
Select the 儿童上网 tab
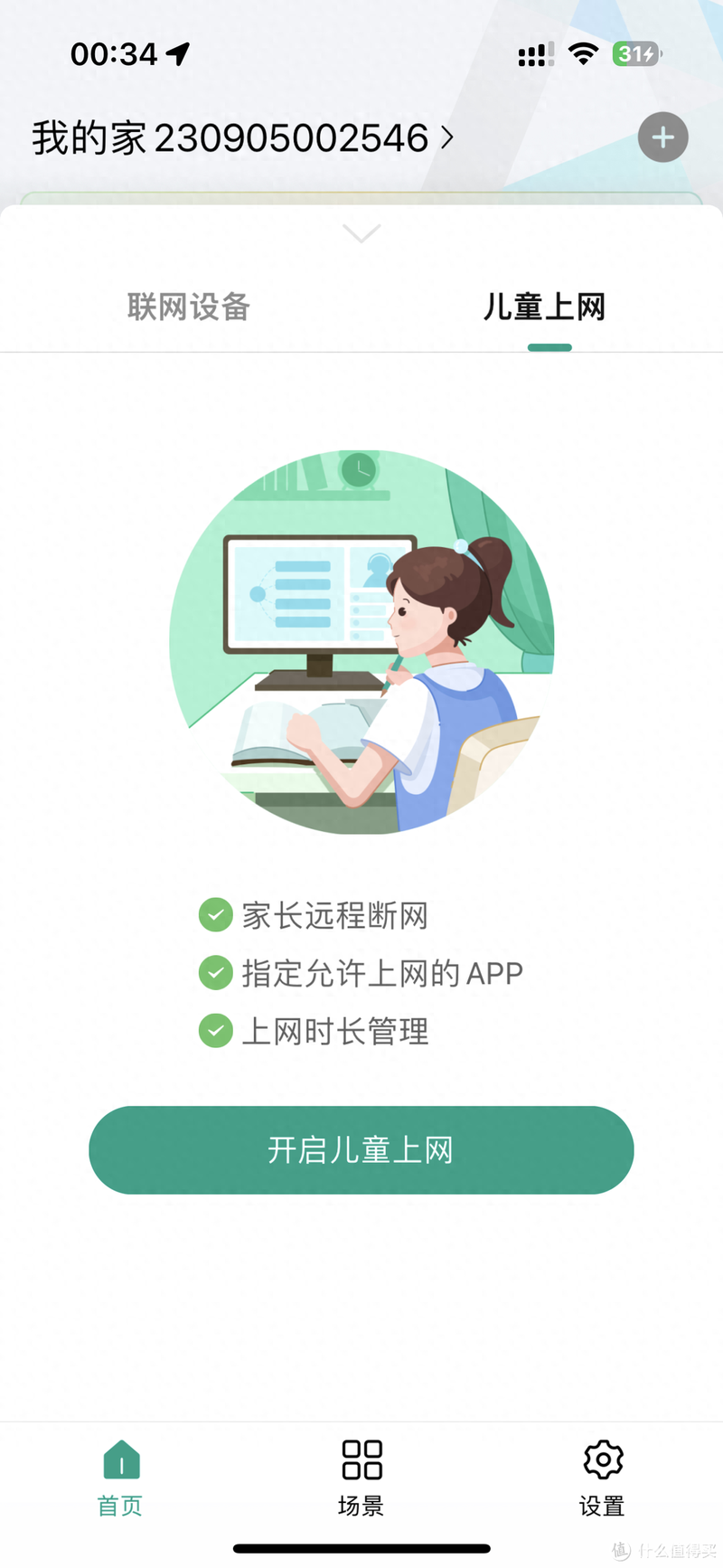(x=544, y=307)
